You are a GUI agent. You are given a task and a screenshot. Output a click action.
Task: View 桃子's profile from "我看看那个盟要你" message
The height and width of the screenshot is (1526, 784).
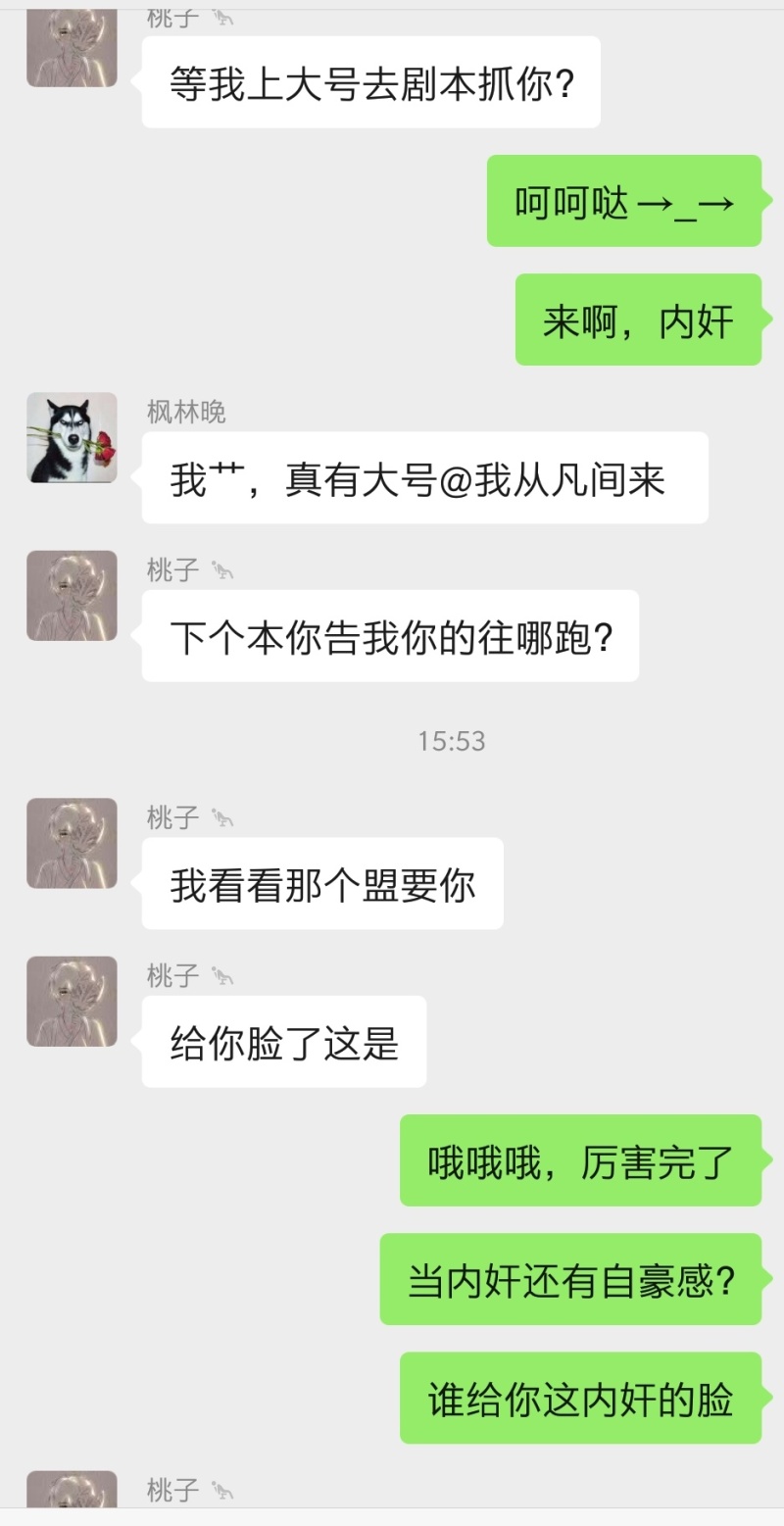click(x=72, y=844)
